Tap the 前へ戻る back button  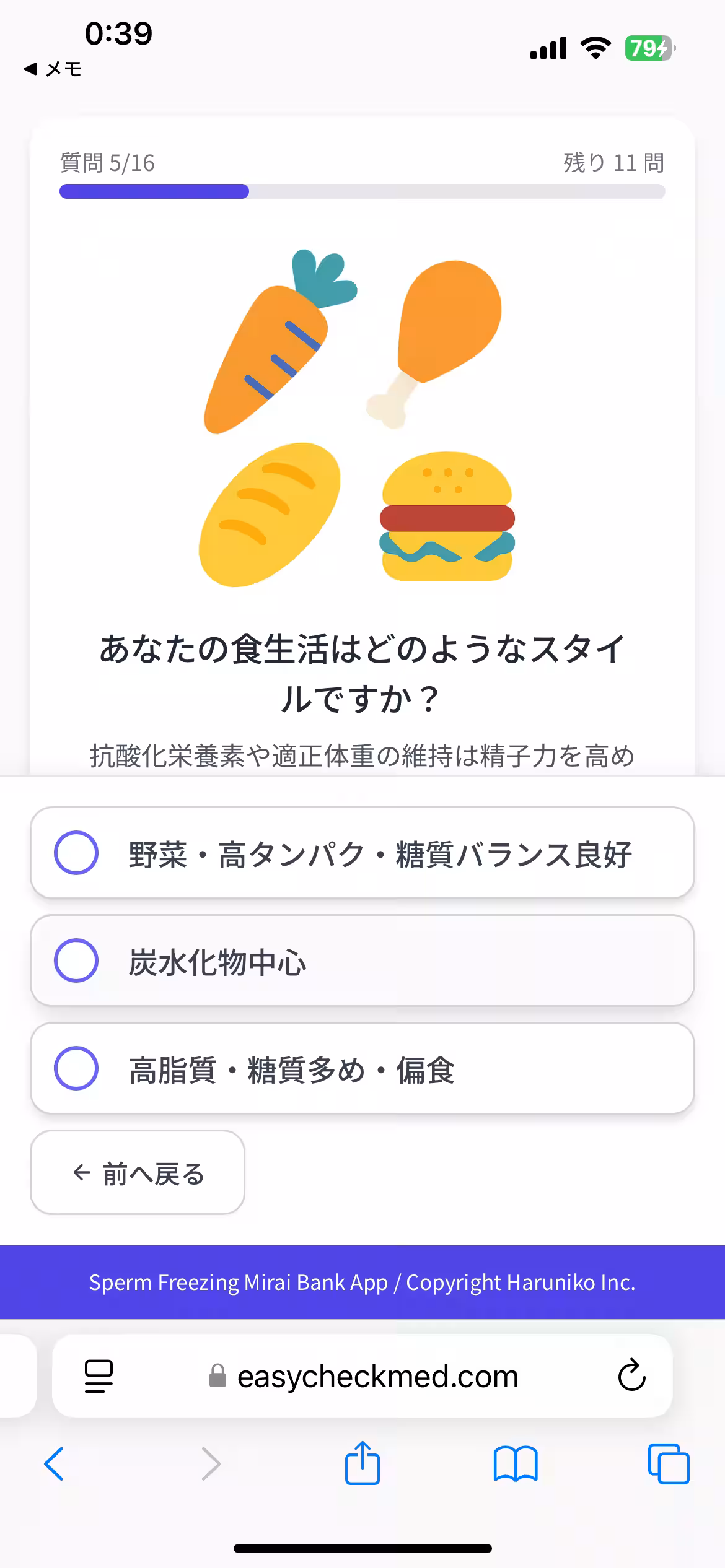click(x=138, y=1172)
